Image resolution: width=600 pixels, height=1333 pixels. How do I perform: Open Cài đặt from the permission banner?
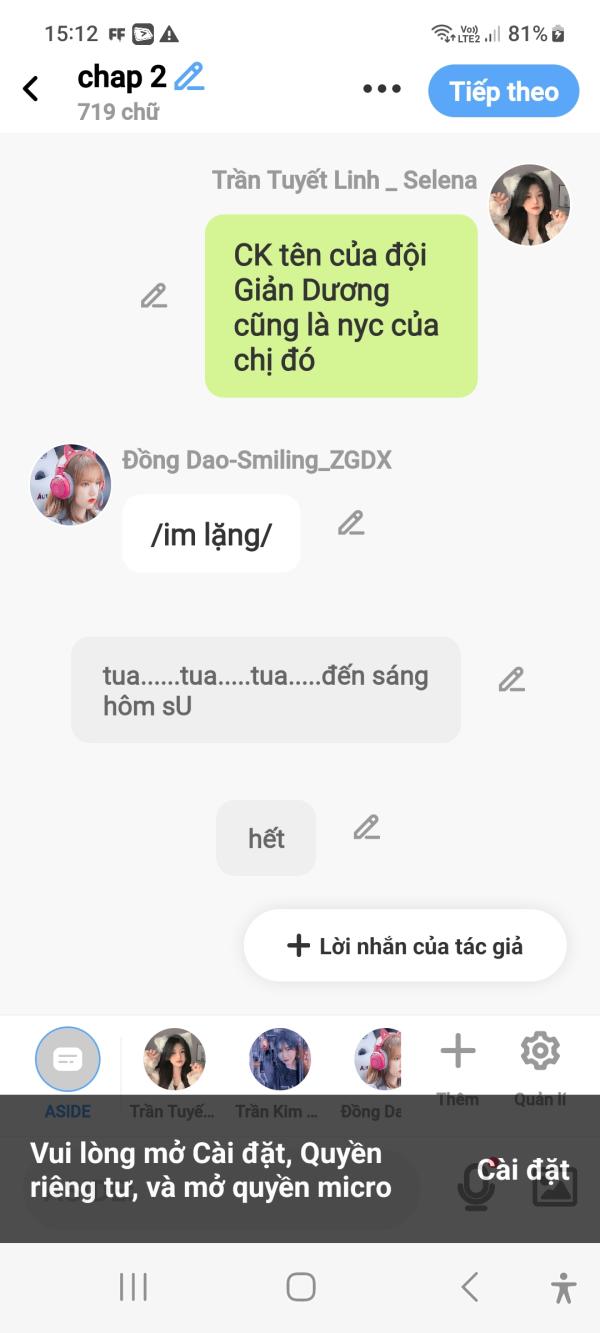[523, 1169]
